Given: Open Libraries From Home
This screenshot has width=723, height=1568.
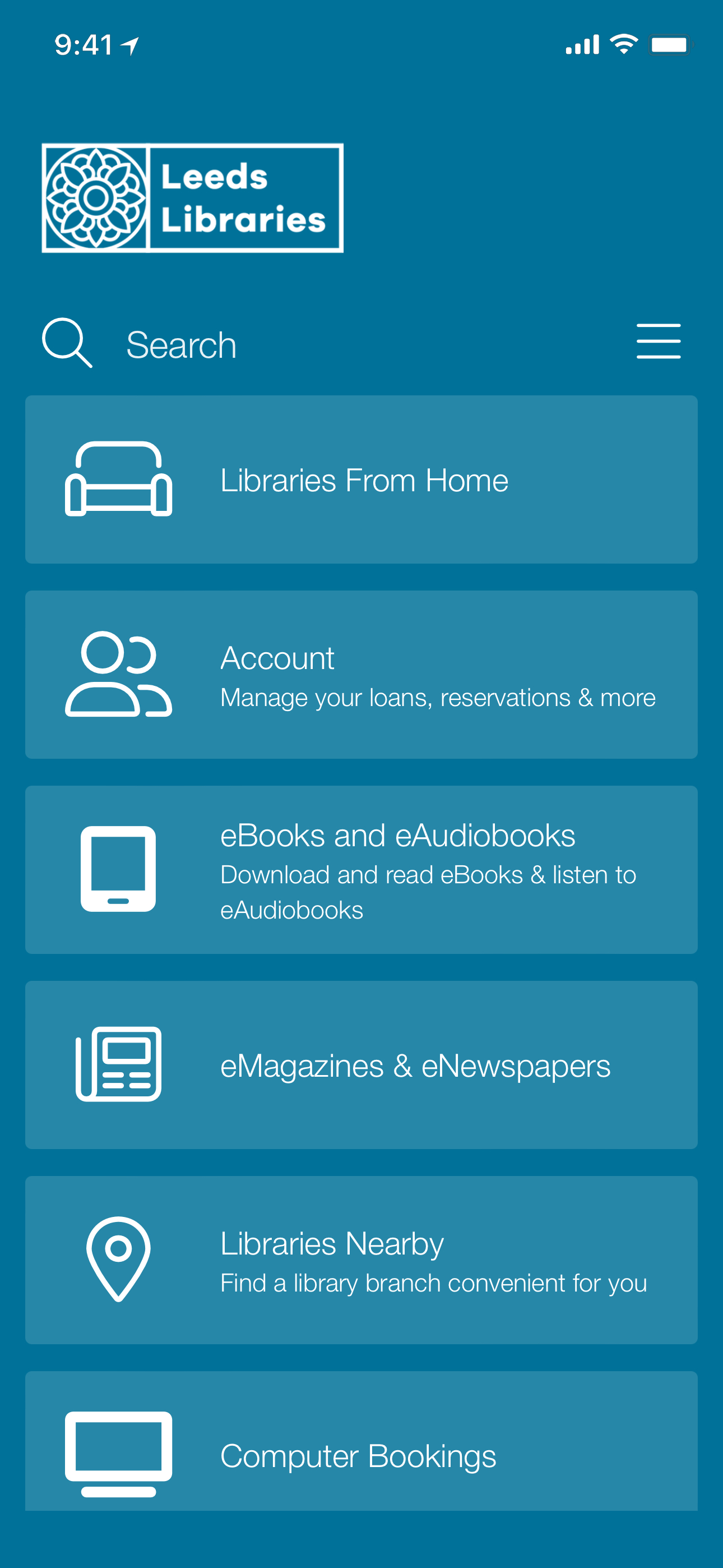Looking at the screenshot, I should 361,479.
